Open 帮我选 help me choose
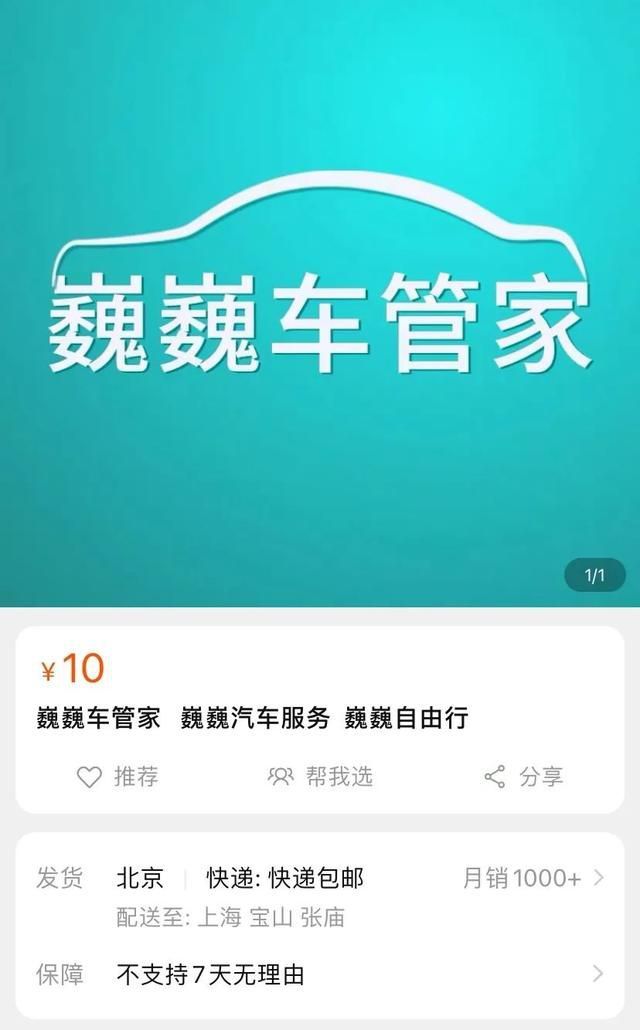Viewport: 640px width, 1030px height. [x=320, y=776]
